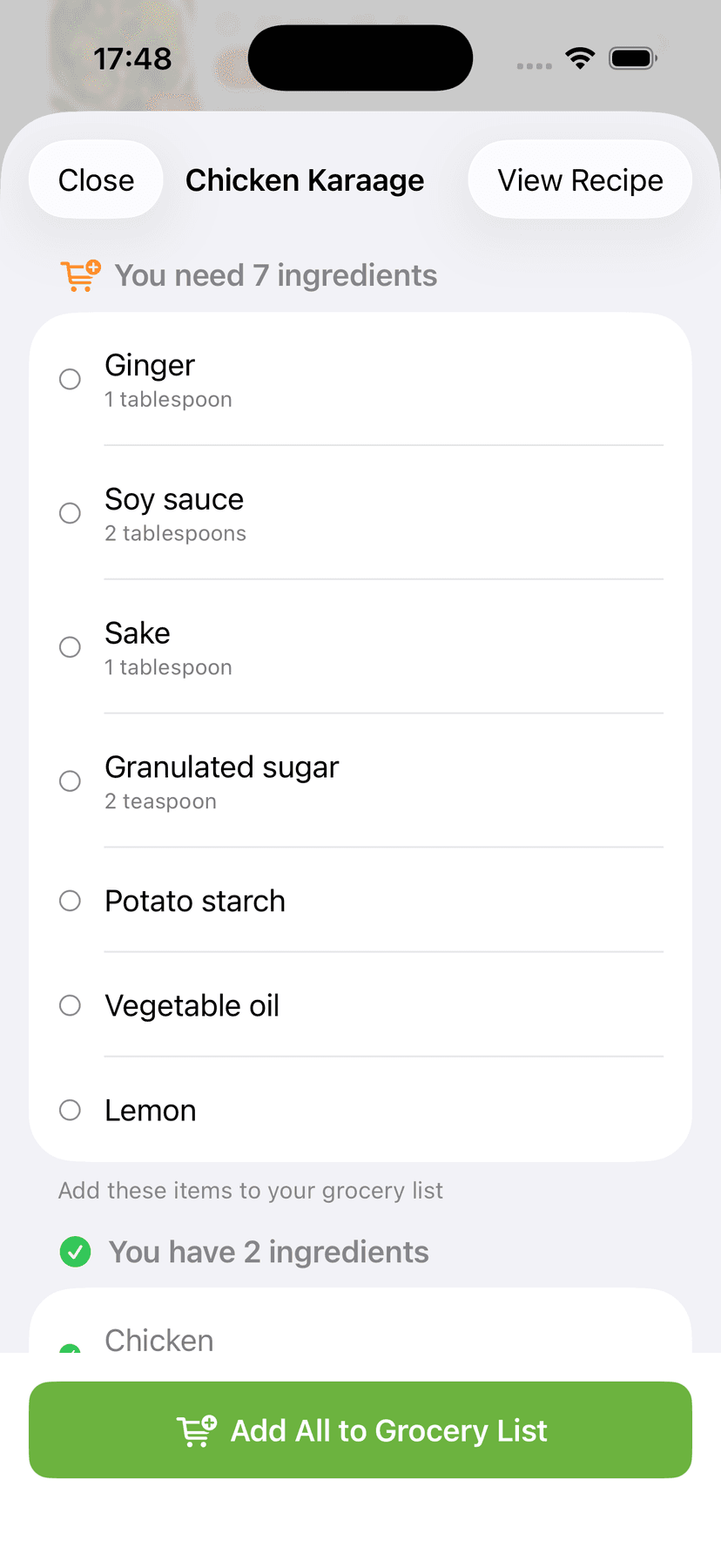
Task: Mark Soy sauce as obtained
Action: [70, 513]
